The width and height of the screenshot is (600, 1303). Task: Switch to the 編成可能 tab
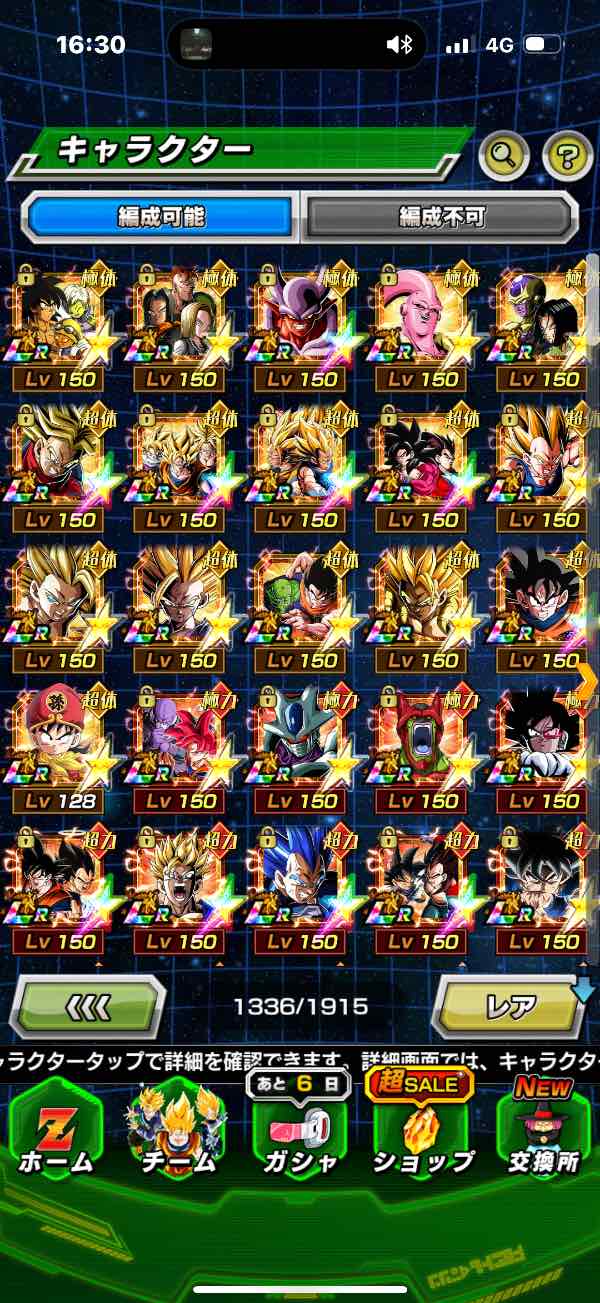click(160, 216)
